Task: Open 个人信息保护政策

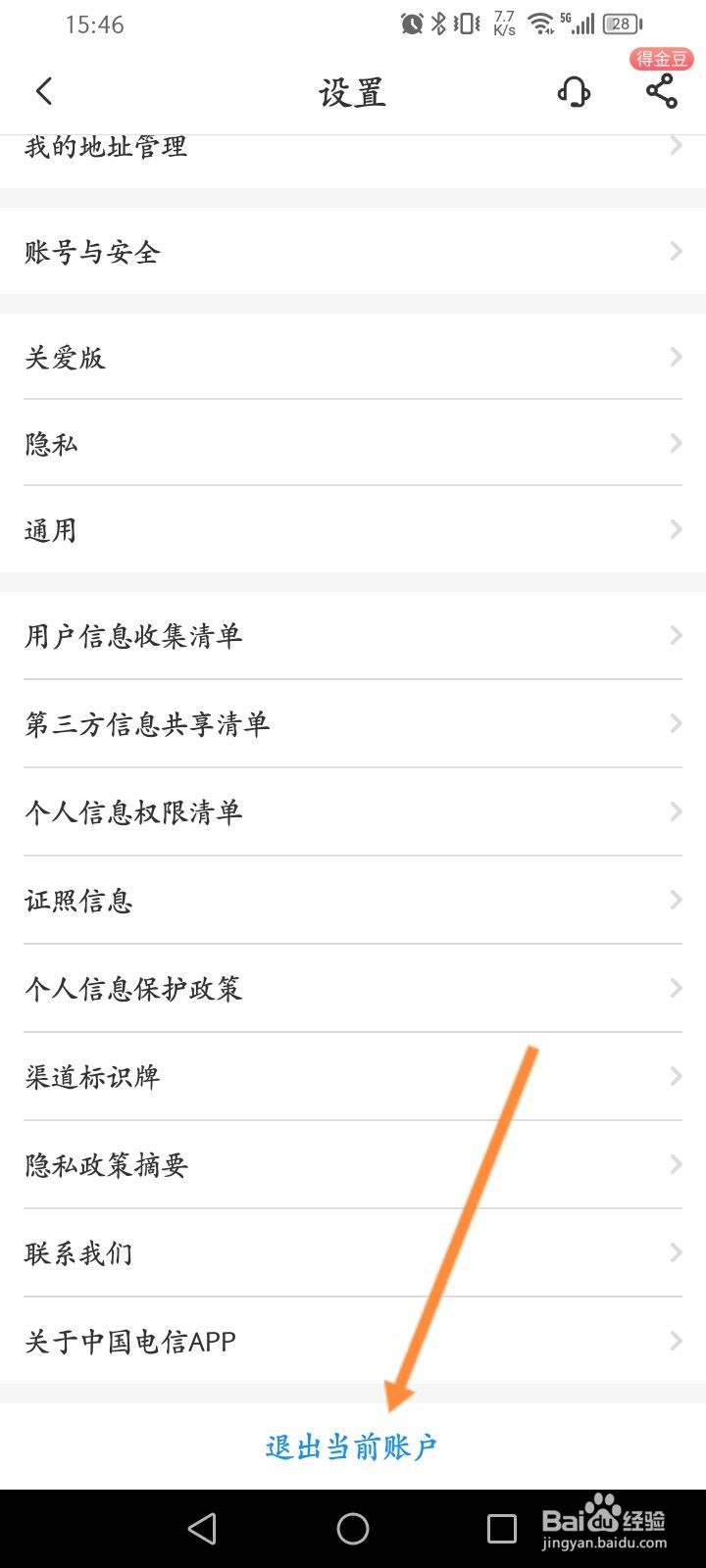Action: [353, 990]
